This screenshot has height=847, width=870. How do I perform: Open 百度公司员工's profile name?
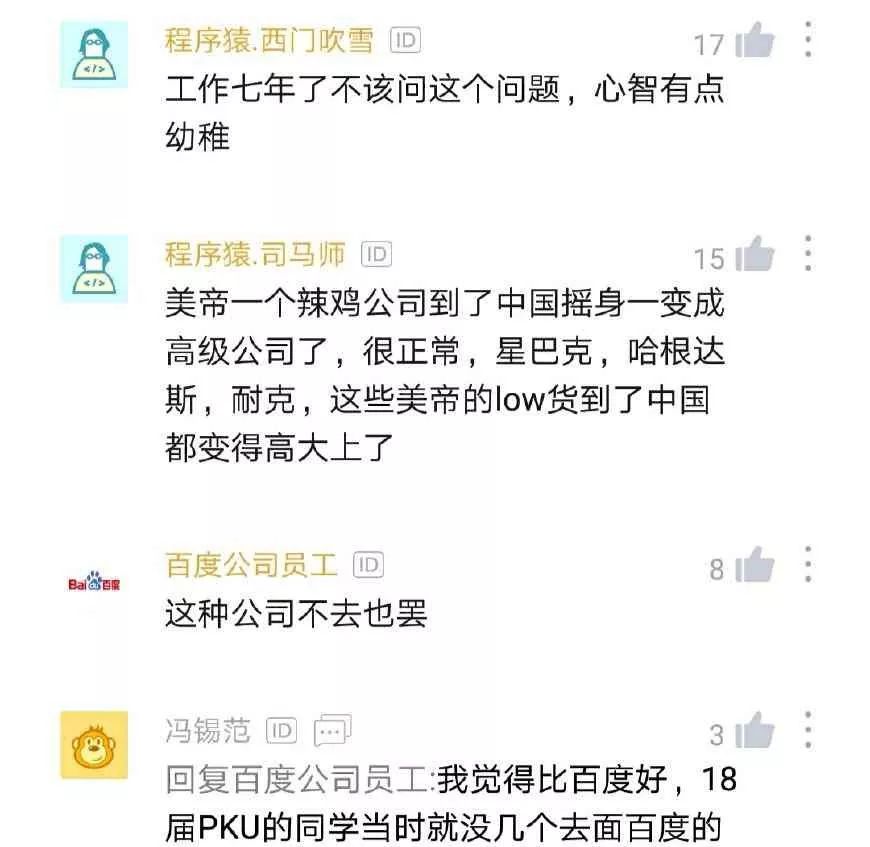[251, 565]
